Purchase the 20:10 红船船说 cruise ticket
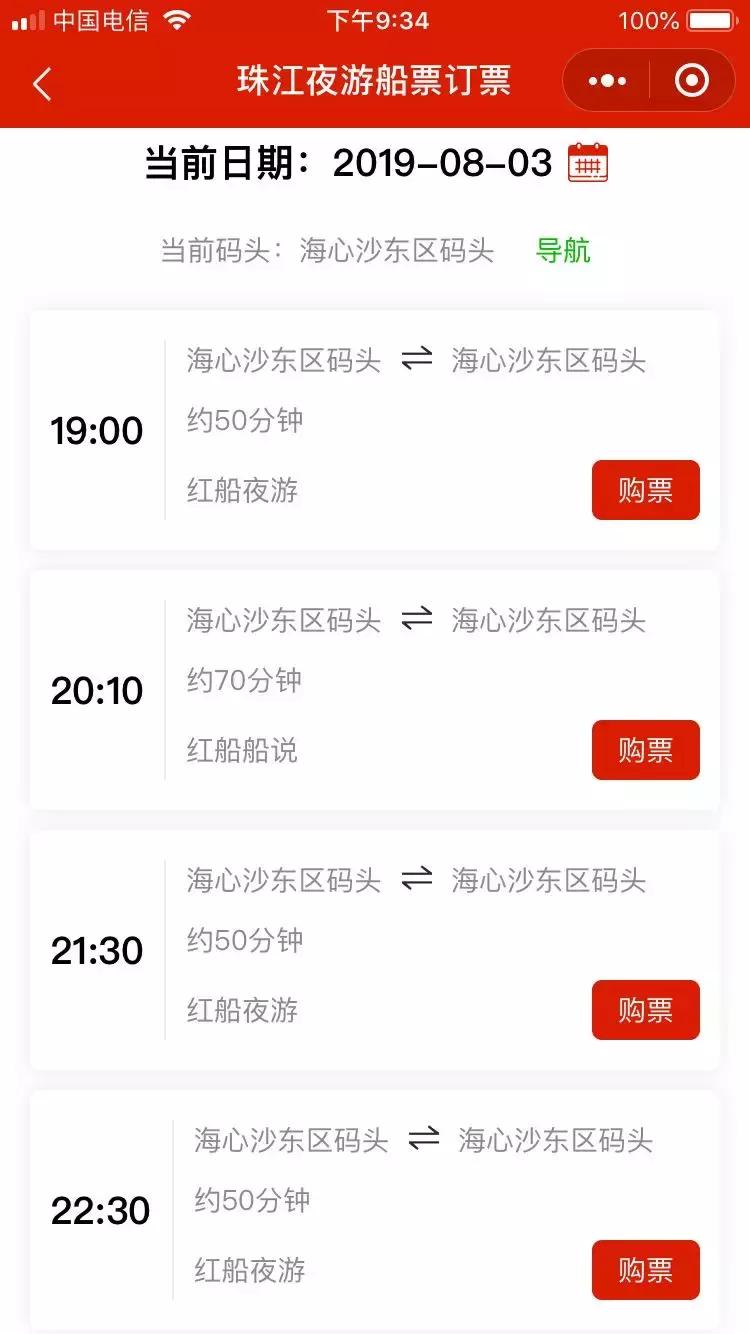The height and width of the screenshot is (1334, 750). 646,750
